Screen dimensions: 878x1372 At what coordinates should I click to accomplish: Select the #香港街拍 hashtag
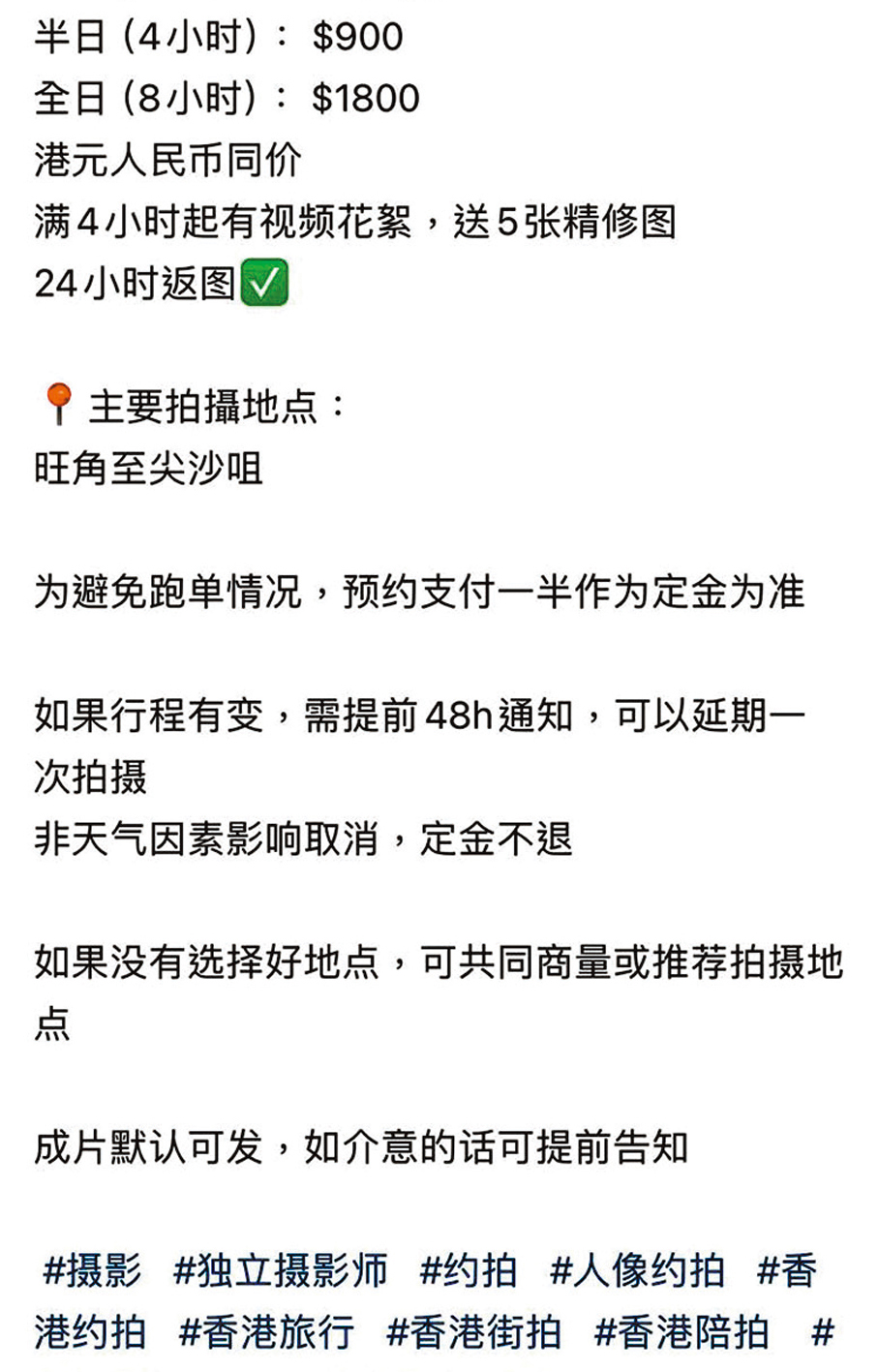point(473,1333)
